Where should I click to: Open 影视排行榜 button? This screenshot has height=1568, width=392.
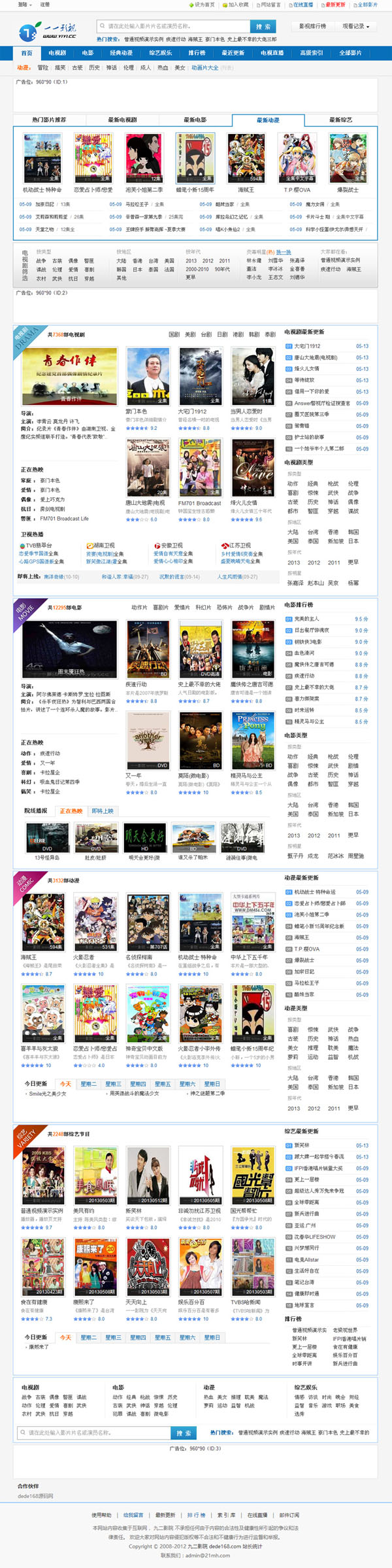coord(312,26)
